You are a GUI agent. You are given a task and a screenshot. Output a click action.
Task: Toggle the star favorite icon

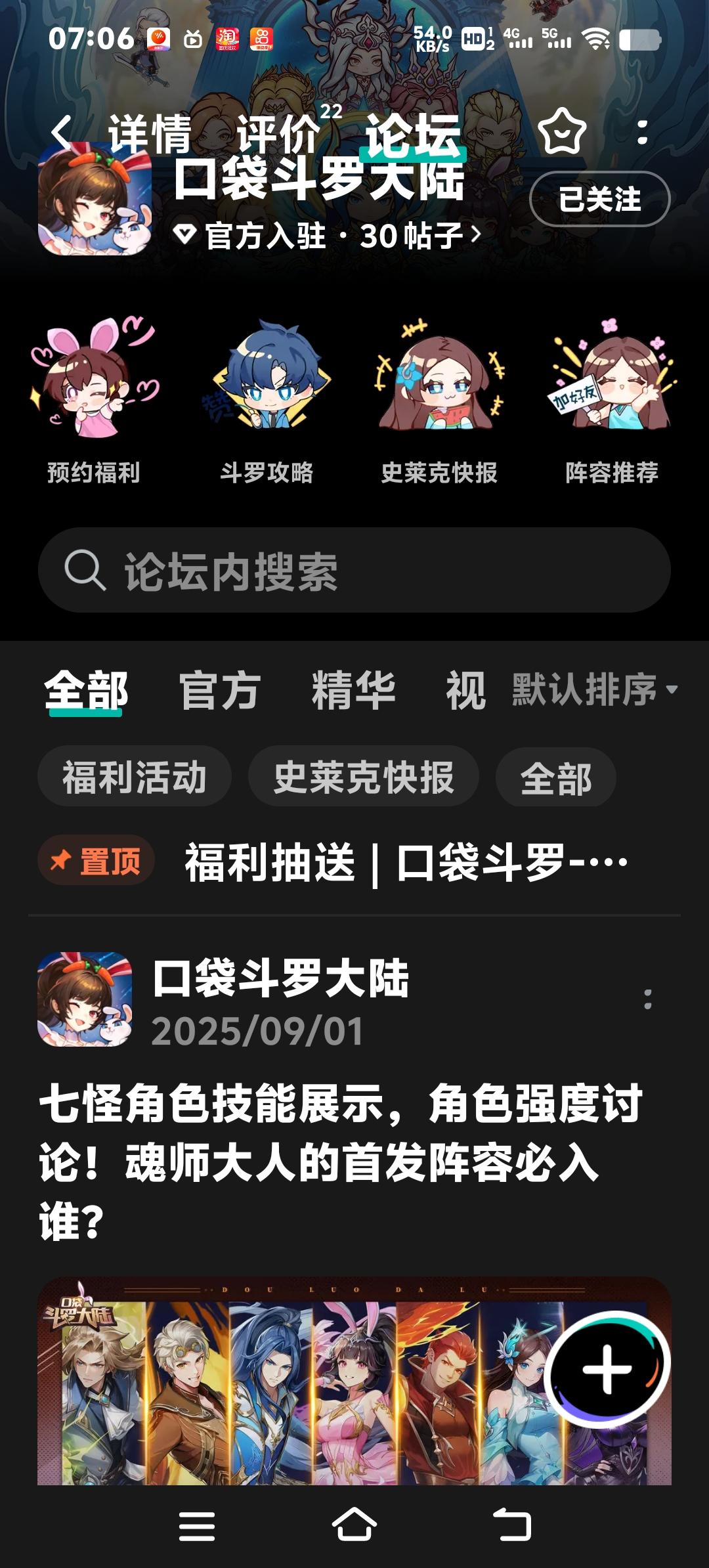click(x=563, y=131)
